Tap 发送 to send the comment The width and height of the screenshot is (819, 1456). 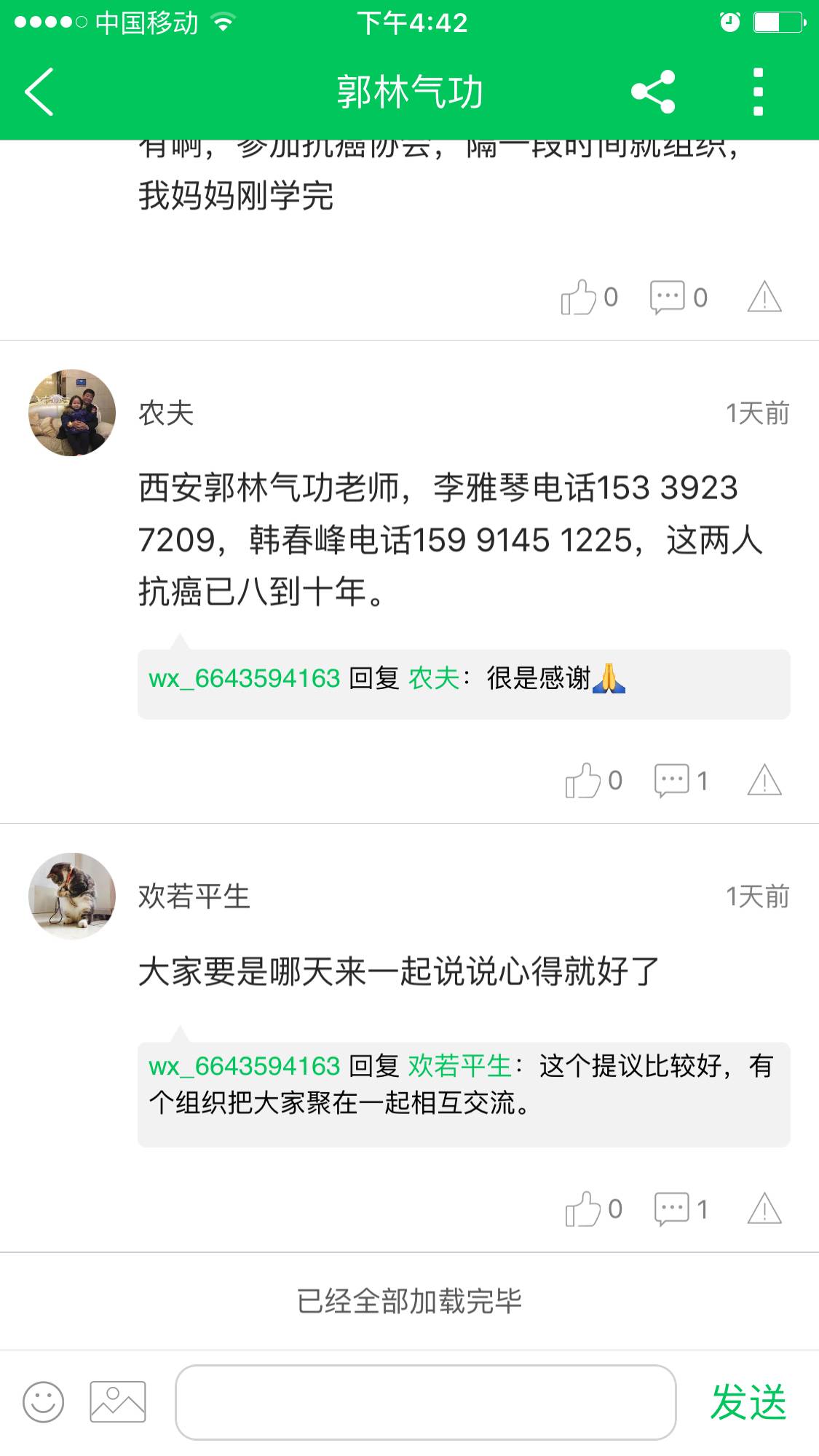click(x=748, y=1401)
